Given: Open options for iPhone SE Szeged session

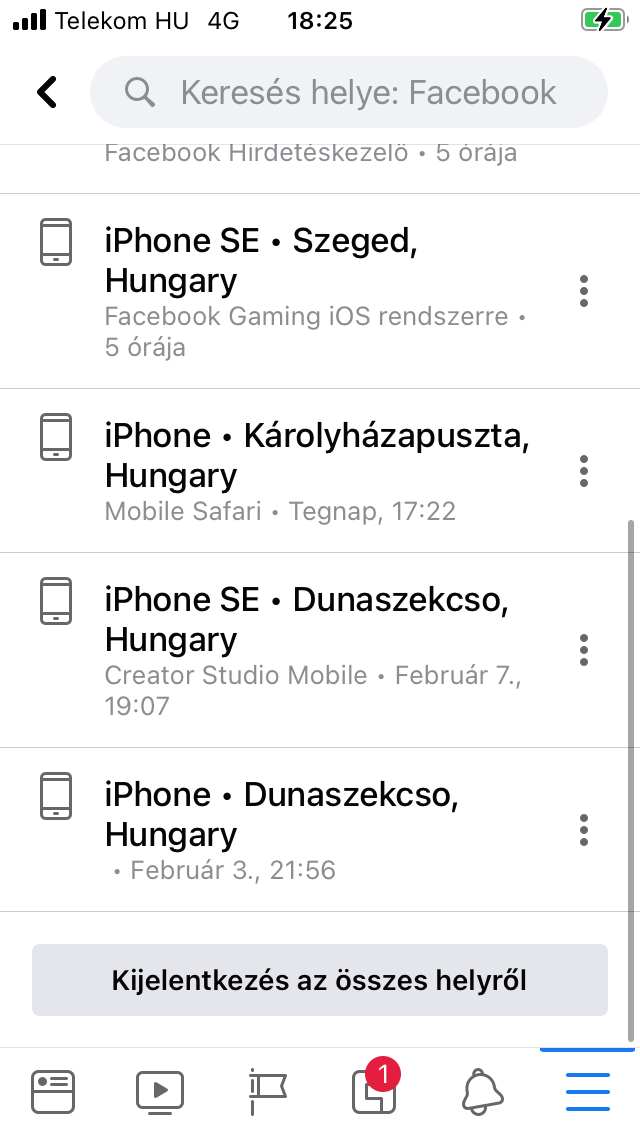Looking at the screenshot, I should (x=583, y=291).
